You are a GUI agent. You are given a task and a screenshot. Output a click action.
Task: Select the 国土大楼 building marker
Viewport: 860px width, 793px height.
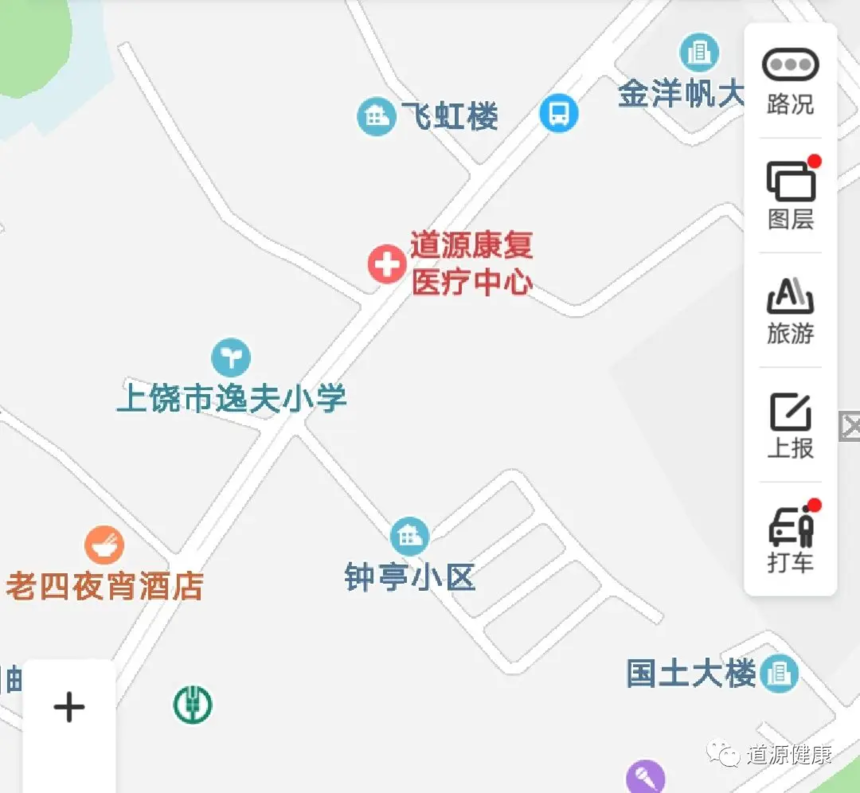click(778, 673)
